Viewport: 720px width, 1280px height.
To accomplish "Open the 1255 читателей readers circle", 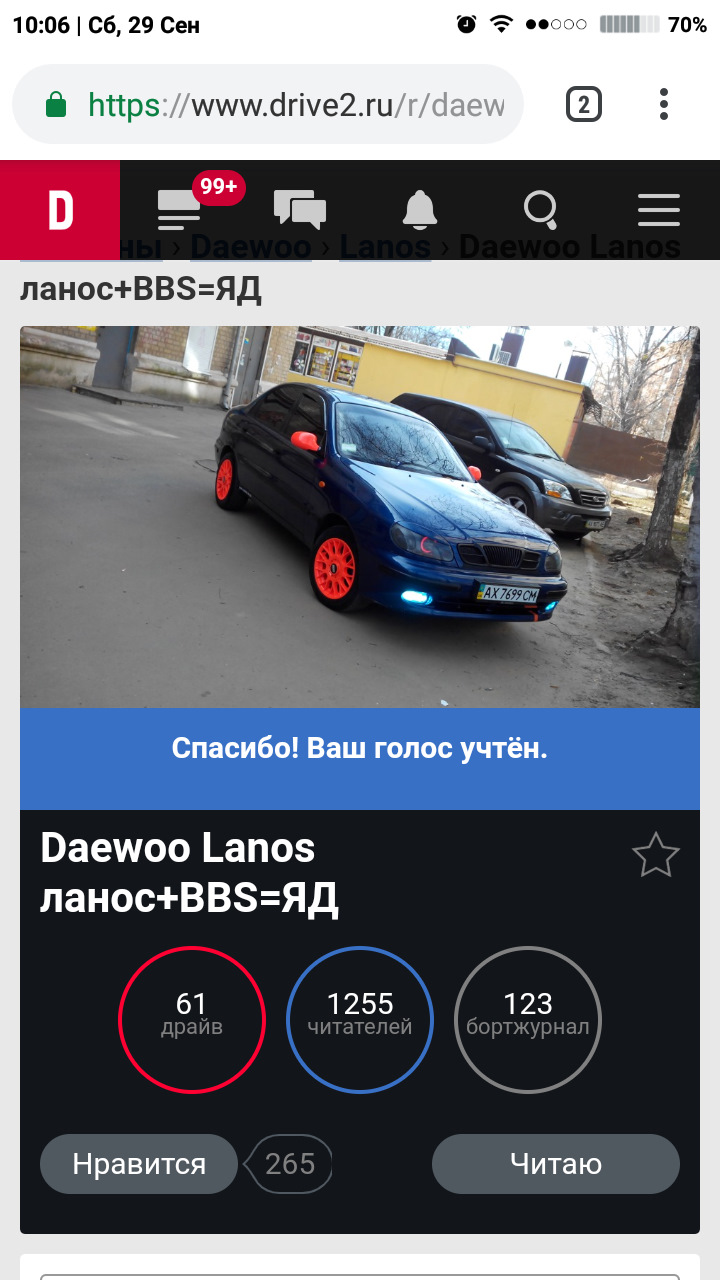I will 360,1020.
